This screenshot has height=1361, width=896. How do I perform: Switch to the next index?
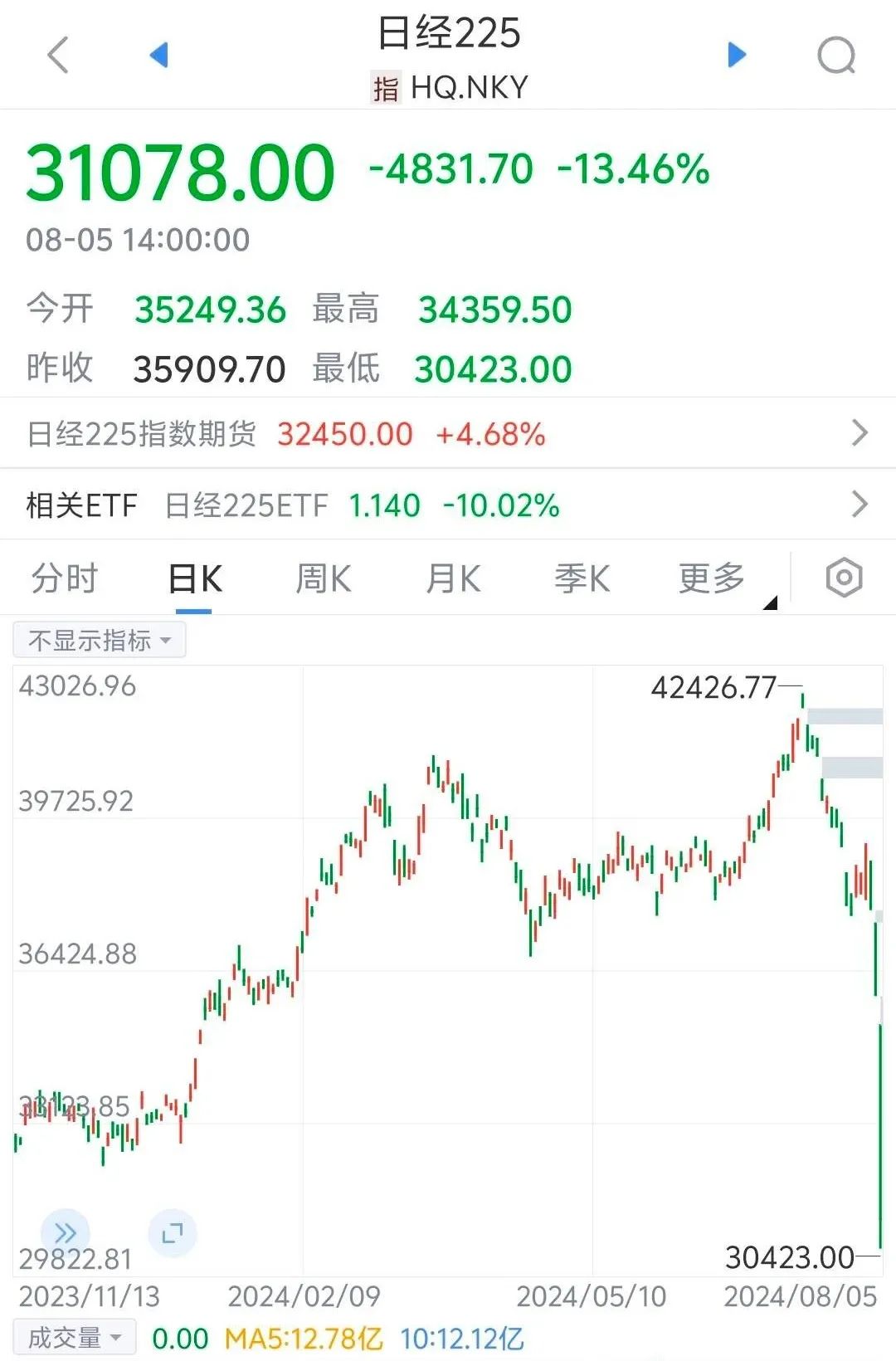(737, 56)
